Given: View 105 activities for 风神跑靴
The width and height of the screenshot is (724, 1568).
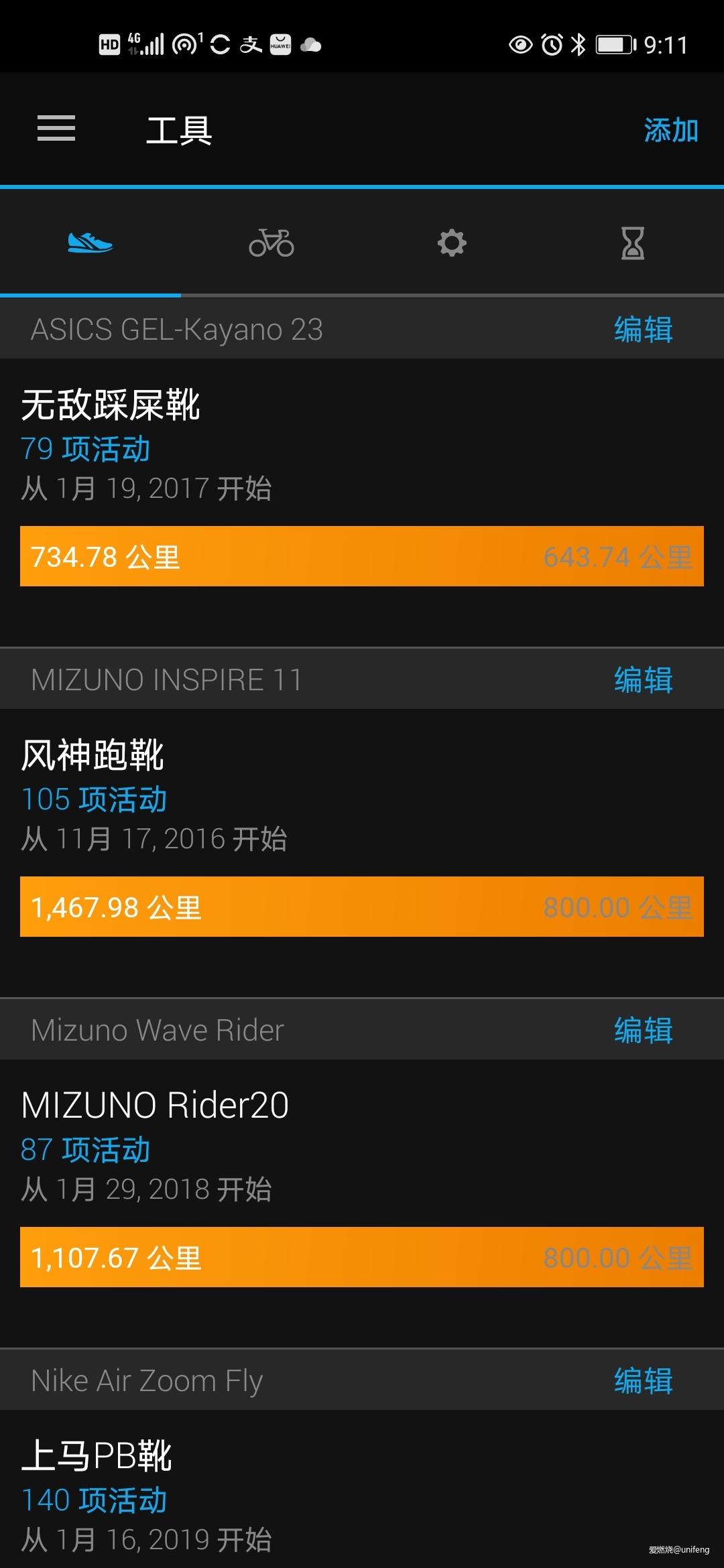Looking at the screenshot, I should [94, 800].
